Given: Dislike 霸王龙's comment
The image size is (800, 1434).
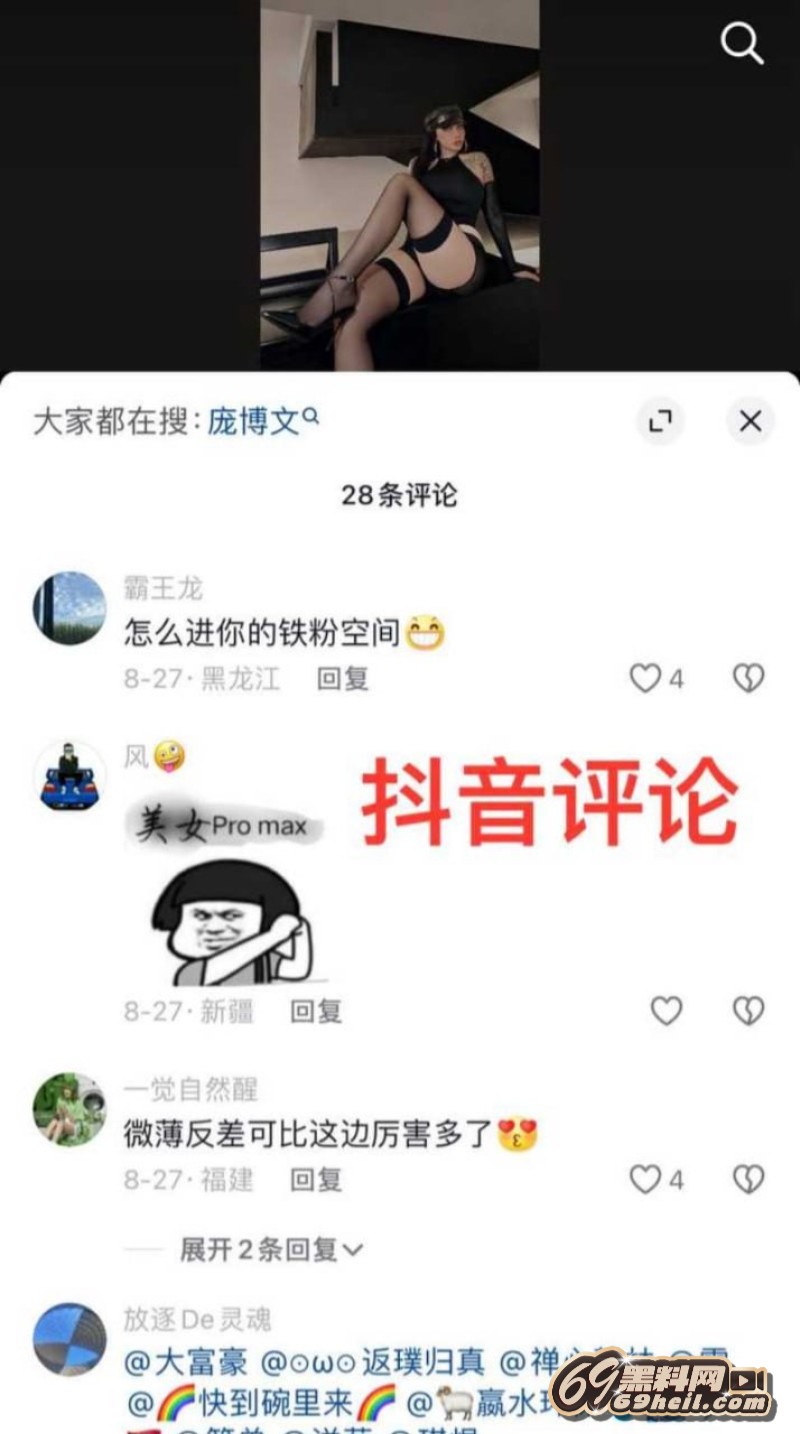Looking at the screenshot, I should coord(748,679).
